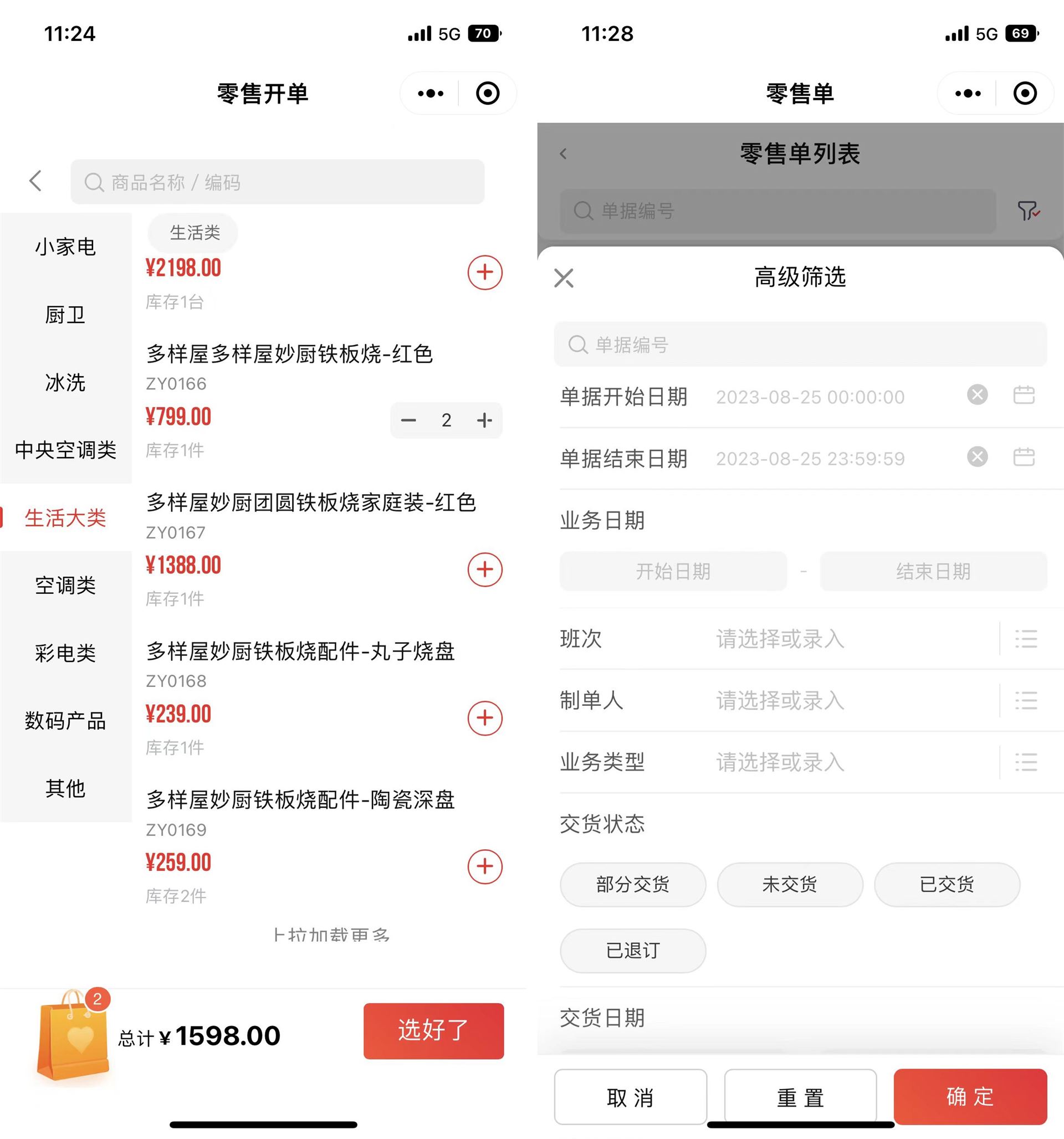Close the 高级筛选 panel
This screenshot has height=1139, width=1064.
(x=564, y=279)
